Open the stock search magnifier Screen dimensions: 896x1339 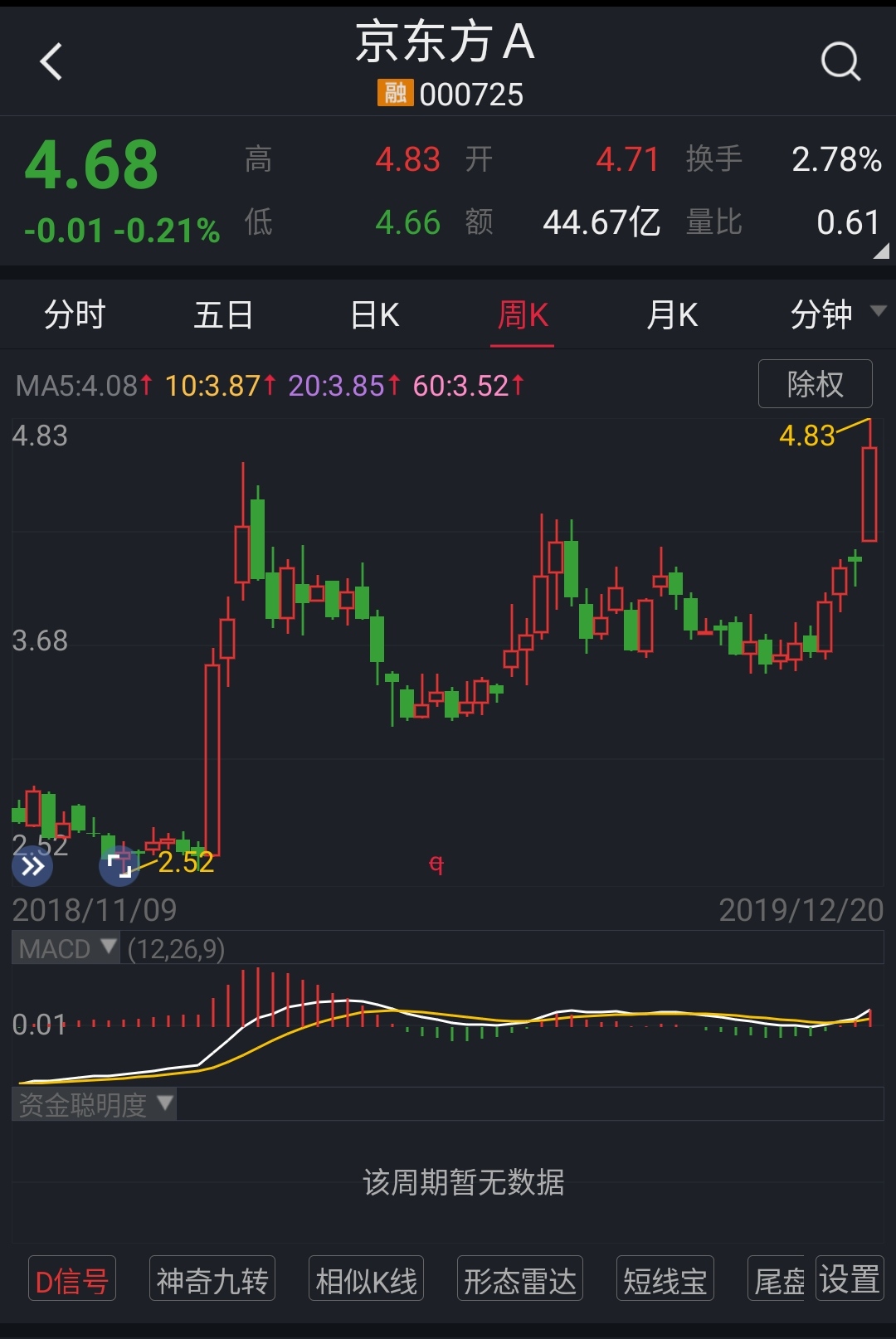pos(841,61)
